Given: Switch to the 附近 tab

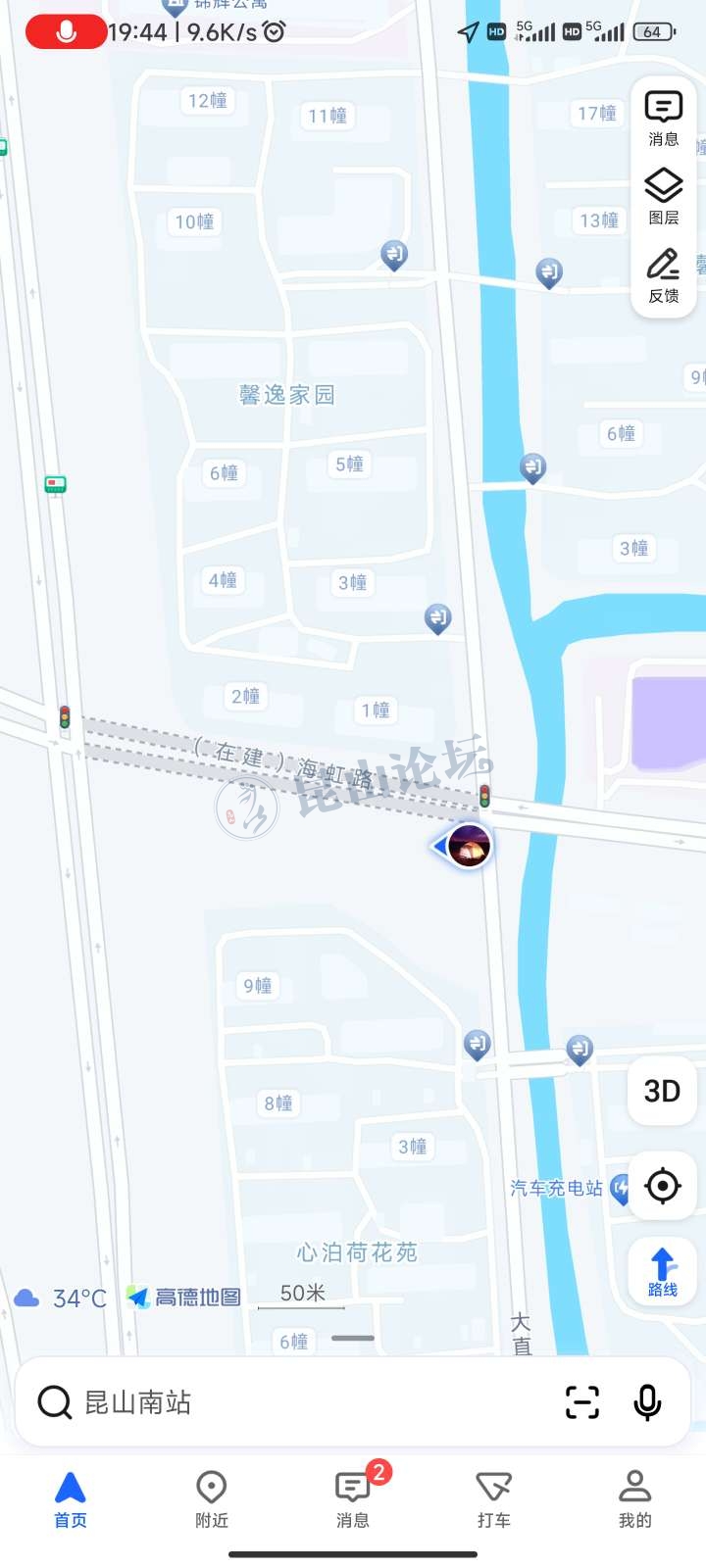Looking at the screenshot, I should [212, 1499].
